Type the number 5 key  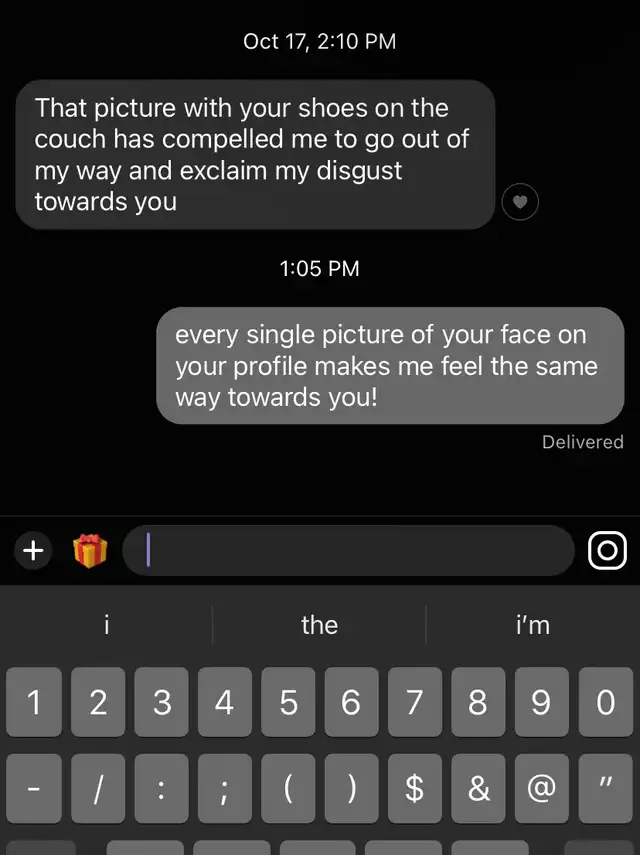pos(288,703)
